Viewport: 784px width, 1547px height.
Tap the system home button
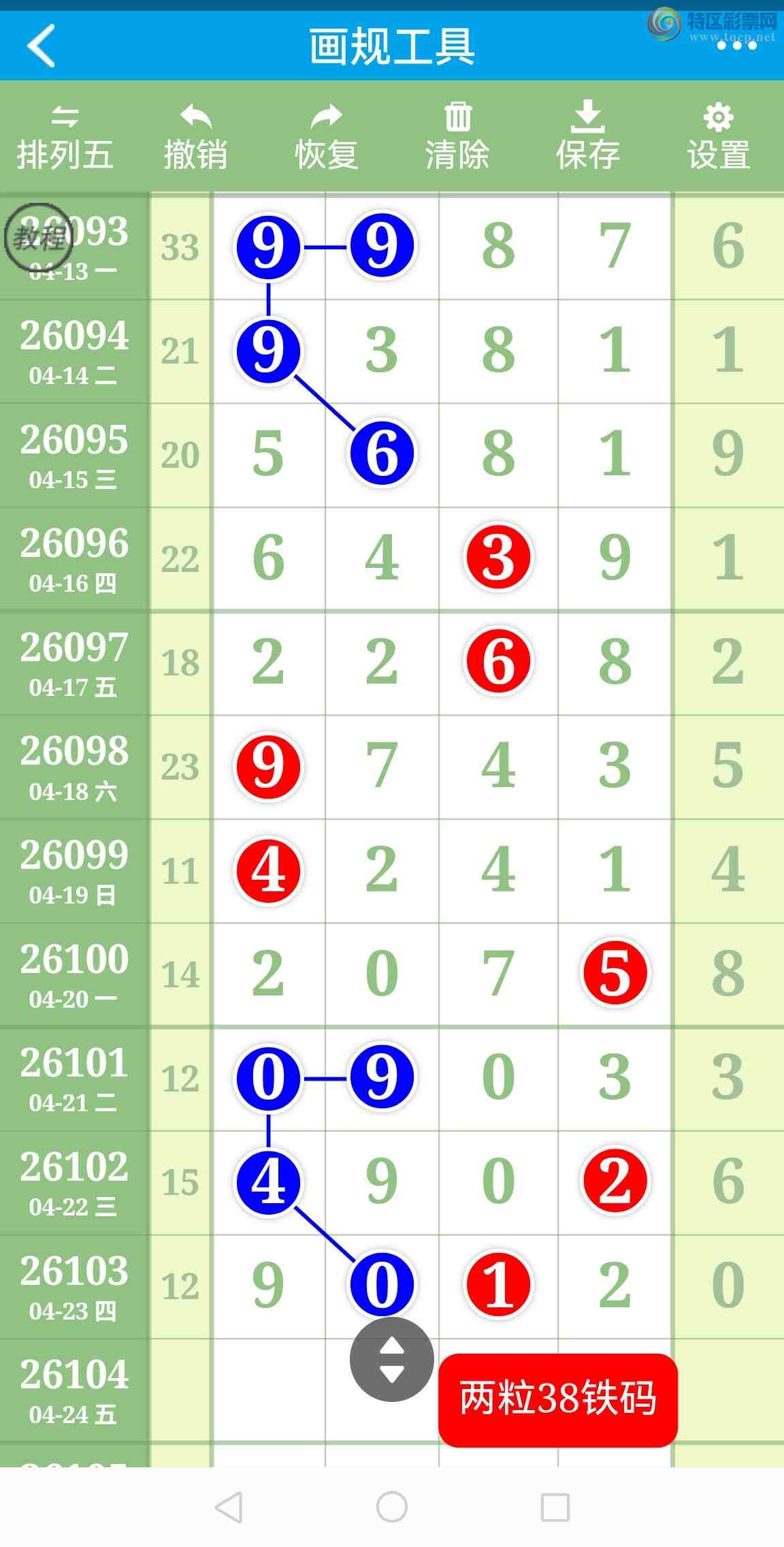[392, 1506]
